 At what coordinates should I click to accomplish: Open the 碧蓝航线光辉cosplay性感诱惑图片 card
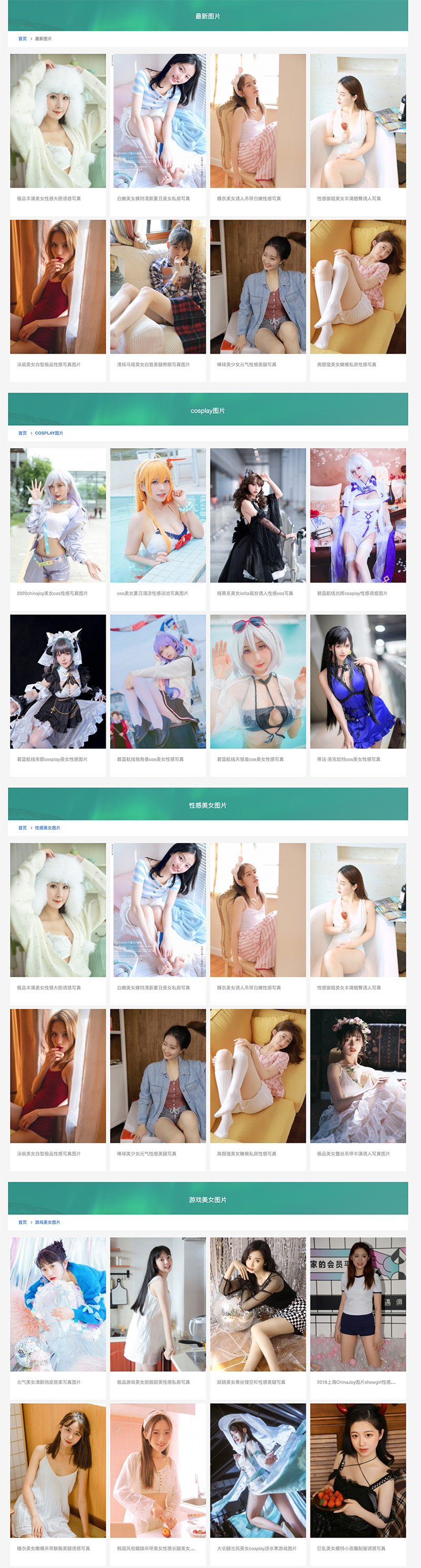tap(358, 516)
